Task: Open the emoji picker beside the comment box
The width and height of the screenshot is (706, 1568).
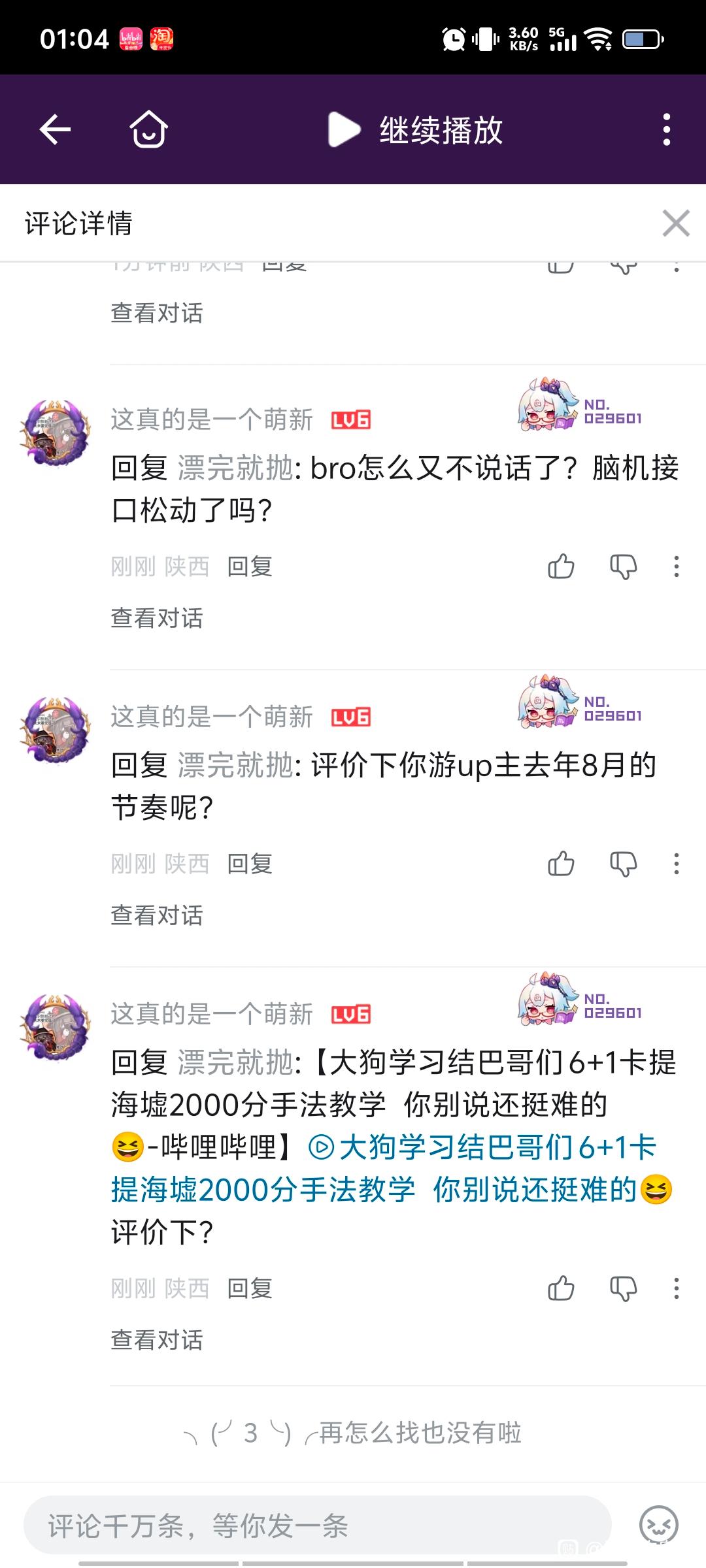Action: [658, 1526]
